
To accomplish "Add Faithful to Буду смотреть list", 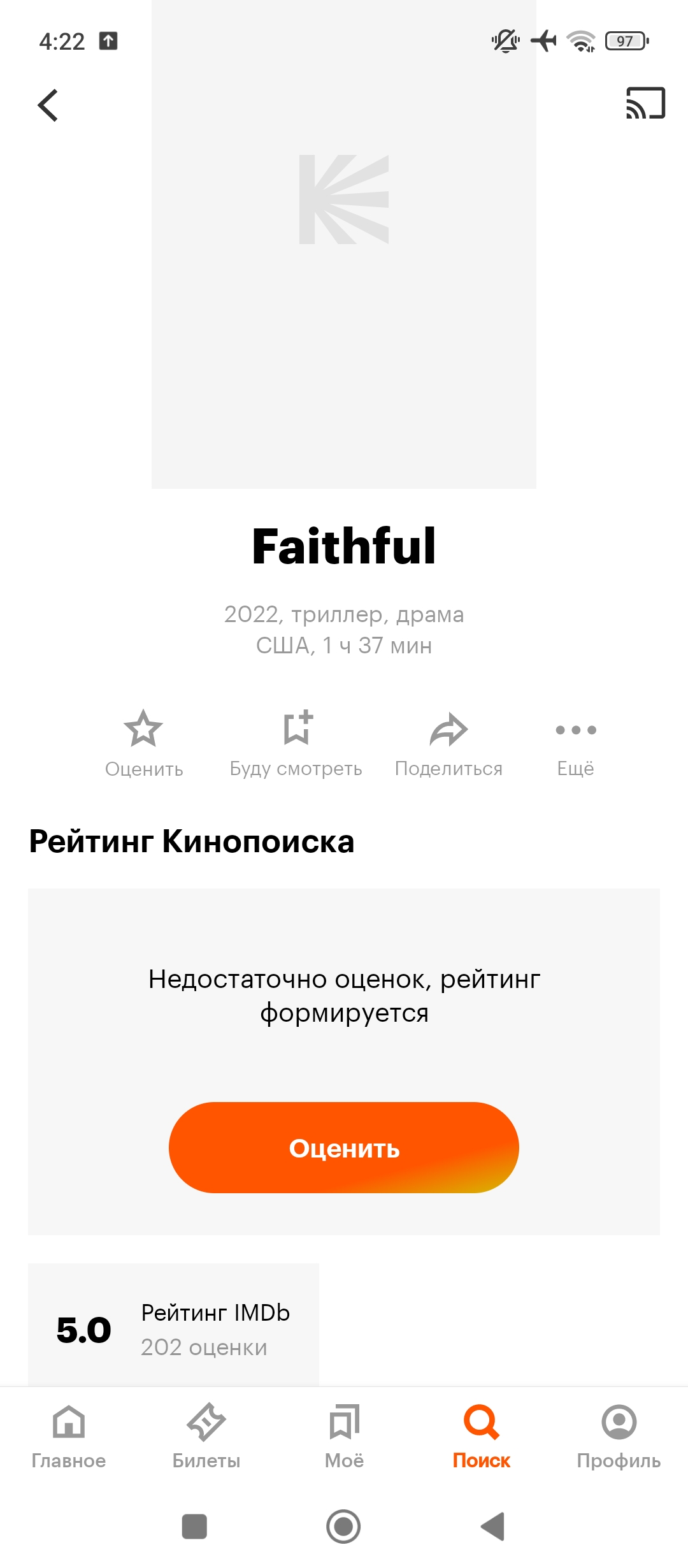I will [296, 743].
